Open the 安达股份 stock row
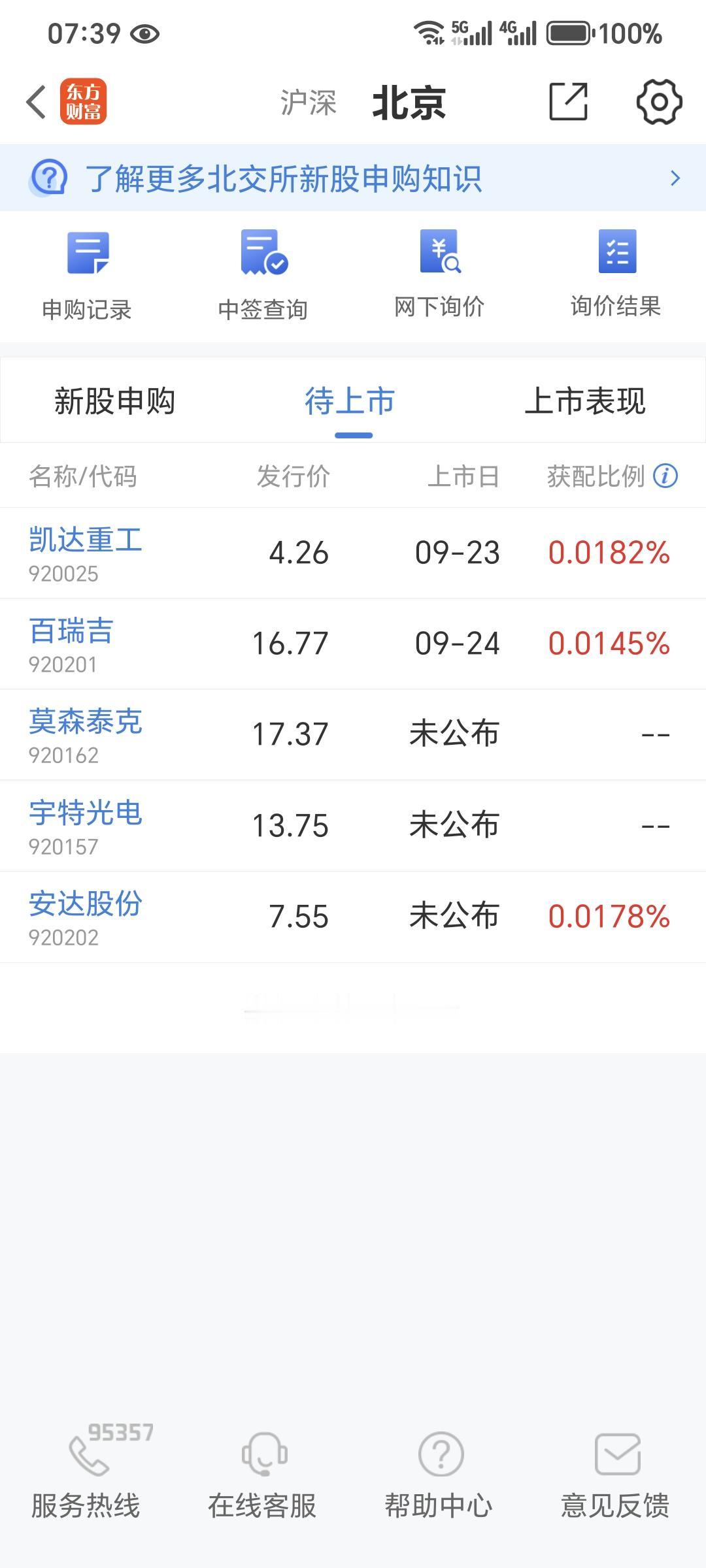706x1568 pixels. 353,917
